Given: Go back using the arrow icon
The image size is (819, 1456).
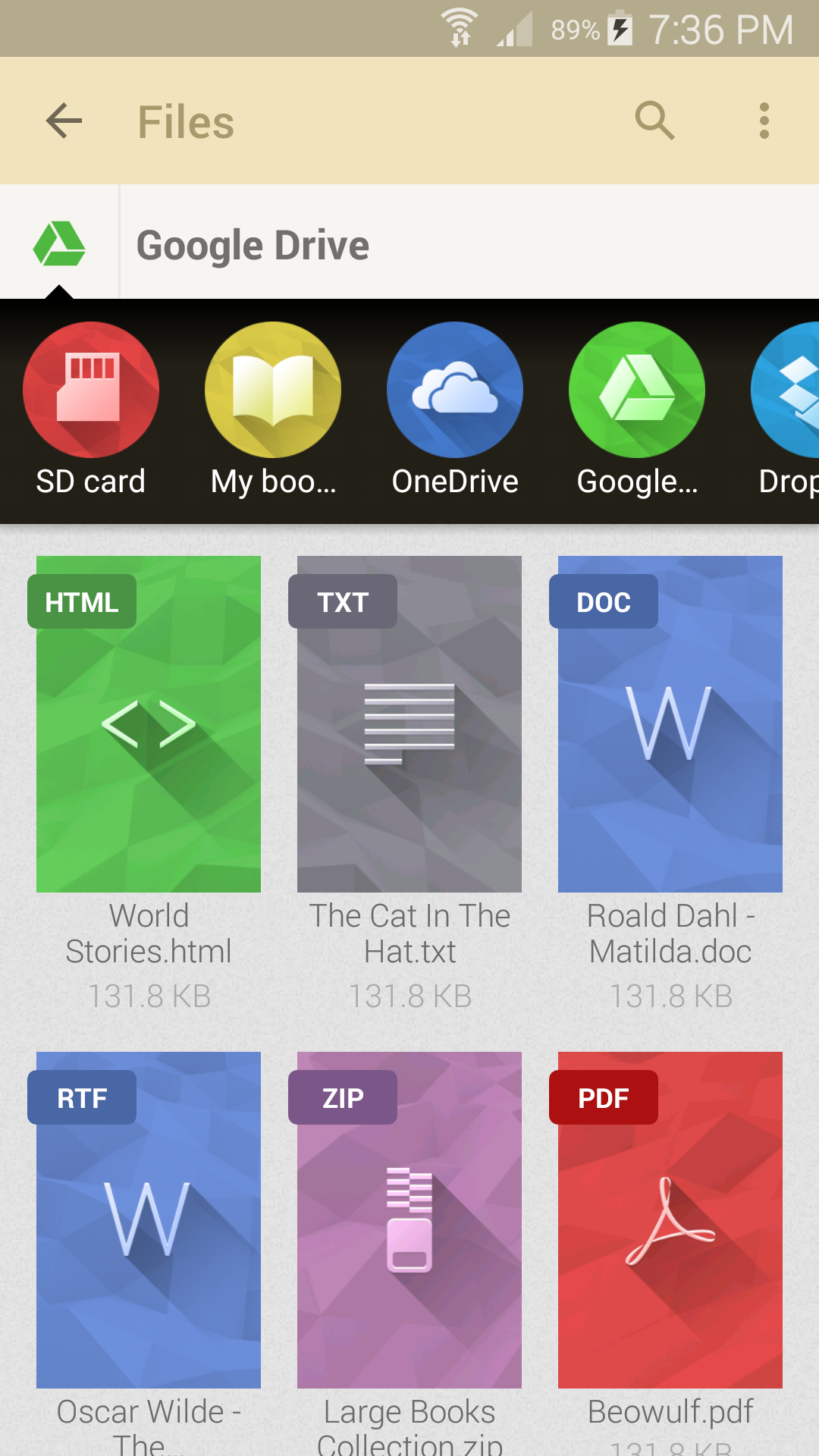Looking at the screenshot, I should click(64, 121).
